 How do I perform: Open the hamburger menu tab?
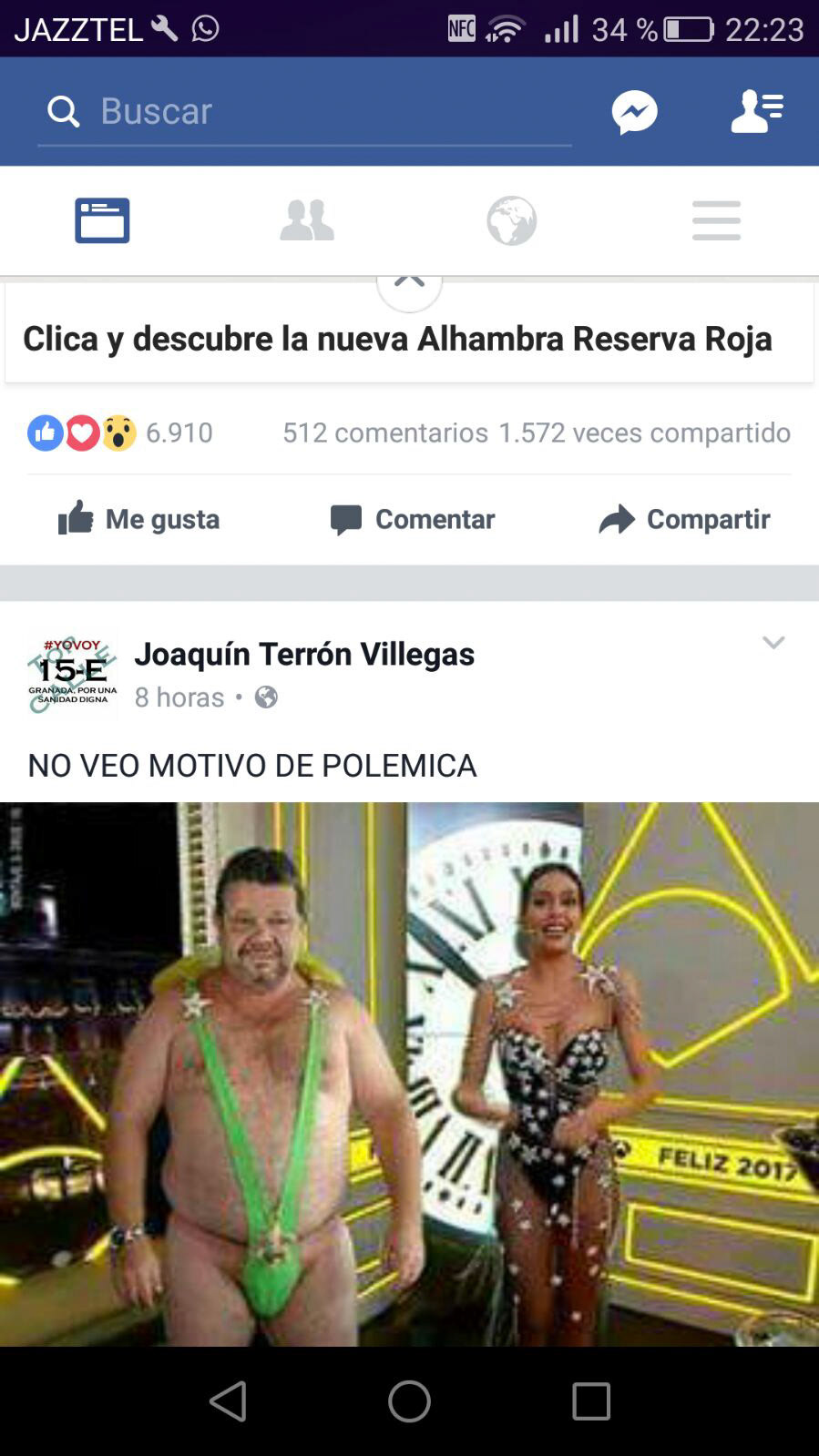[716, 220]
